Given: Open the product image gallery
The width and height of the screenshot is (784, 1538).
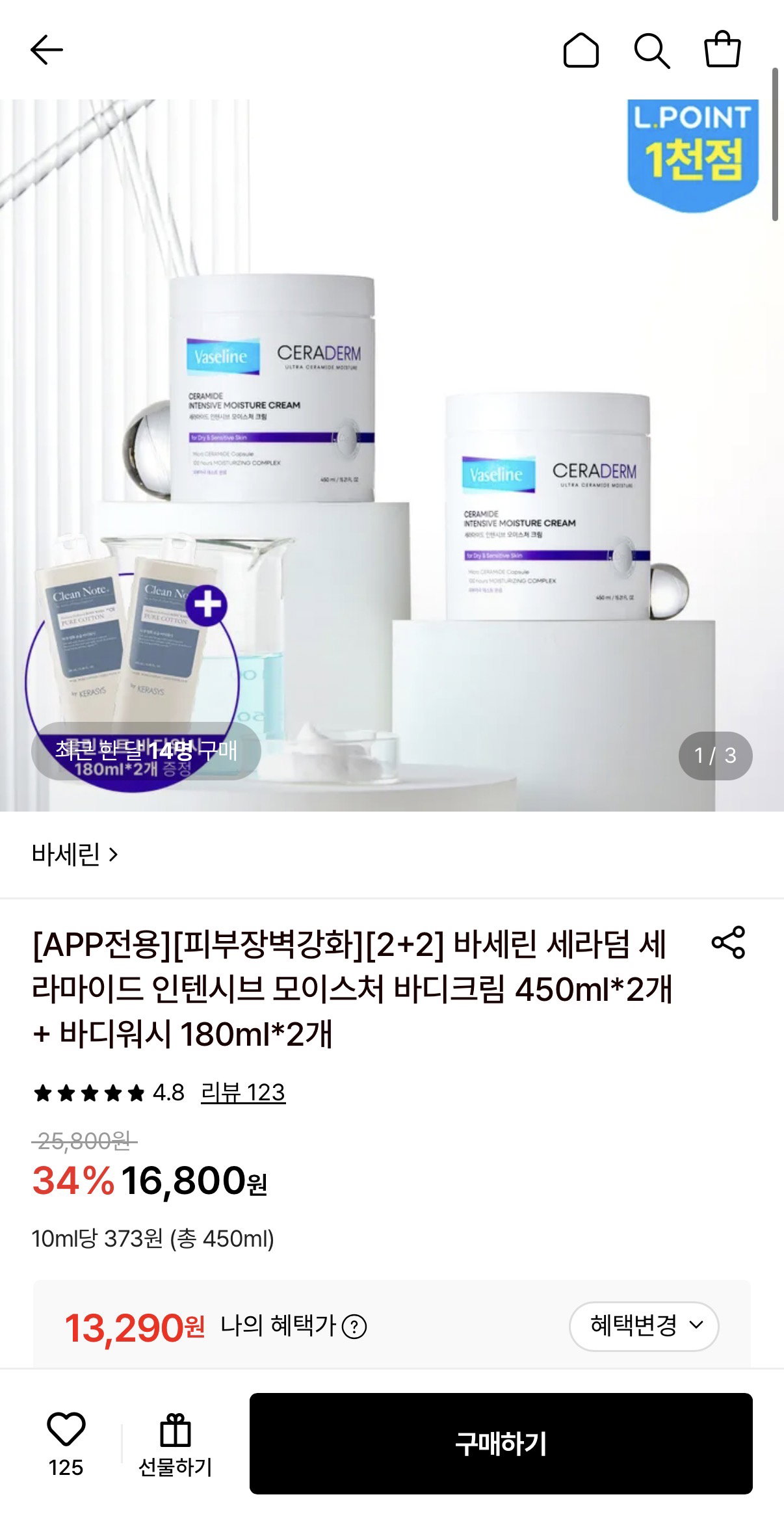Looking at the screenshot, I should (x=392, y=455).
